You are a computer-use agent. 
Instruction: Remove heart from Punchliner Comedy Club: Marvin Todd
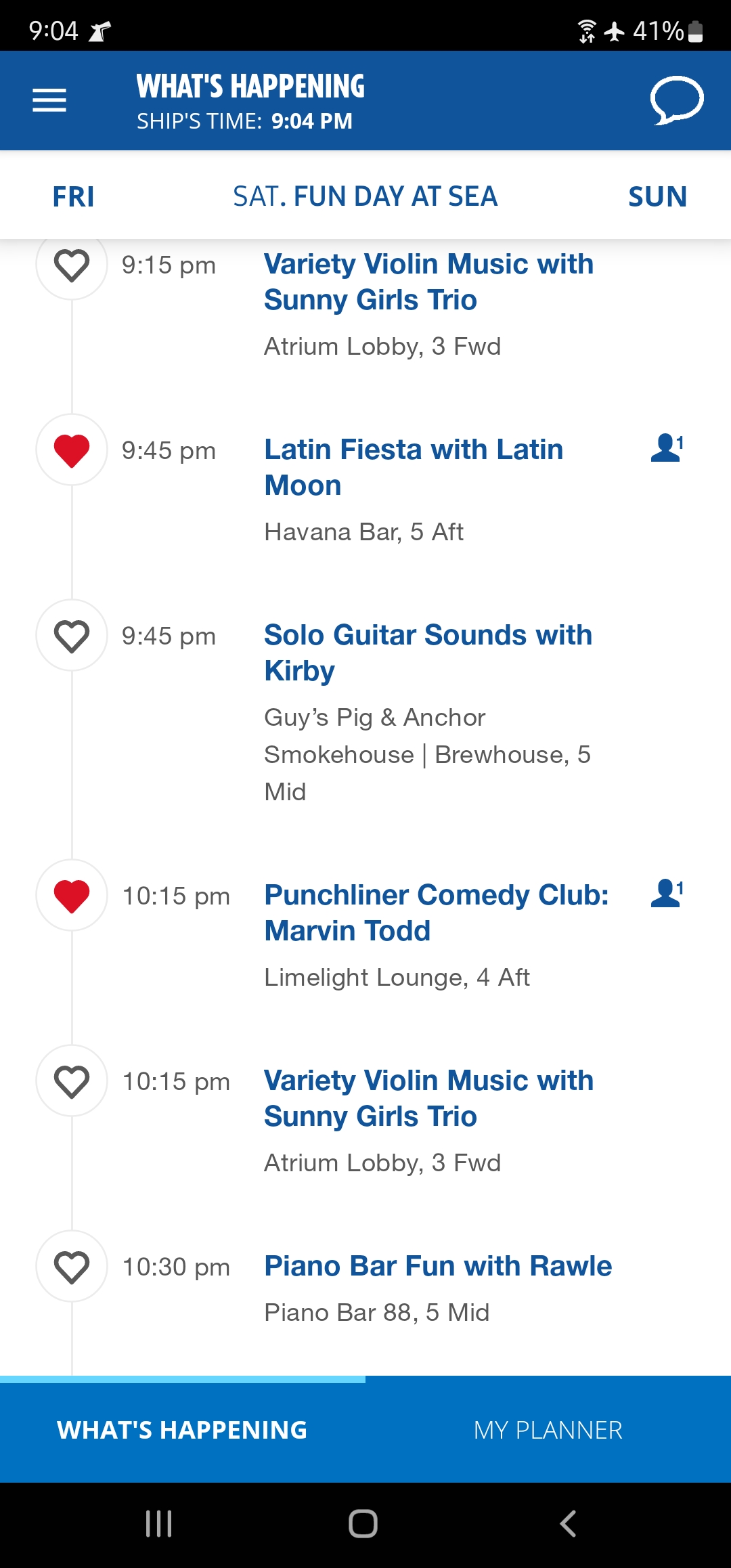(72, 895)
